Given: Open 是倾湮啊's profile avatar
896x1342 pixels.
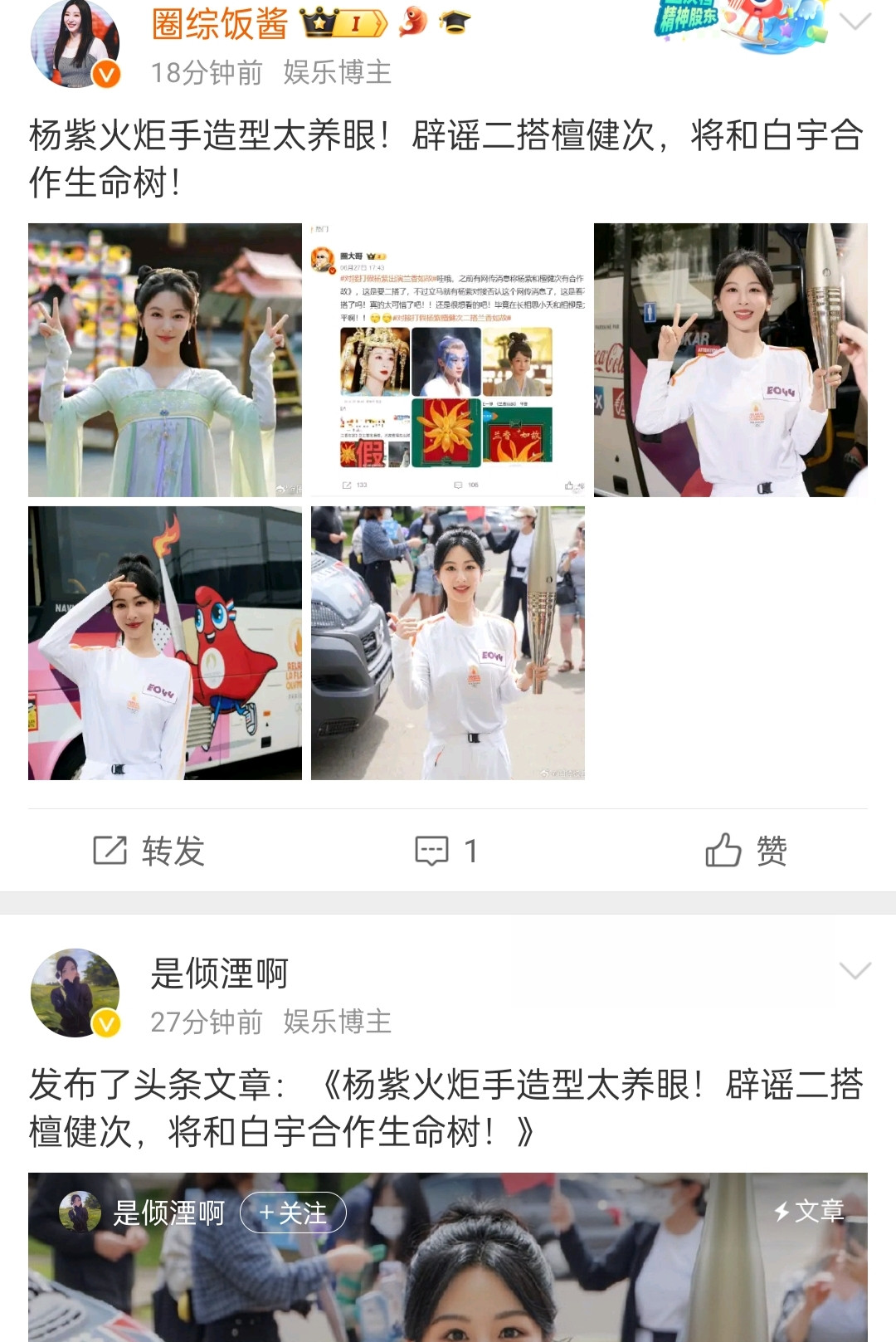Looking at the screenshot, I should (x=75, y=993).
